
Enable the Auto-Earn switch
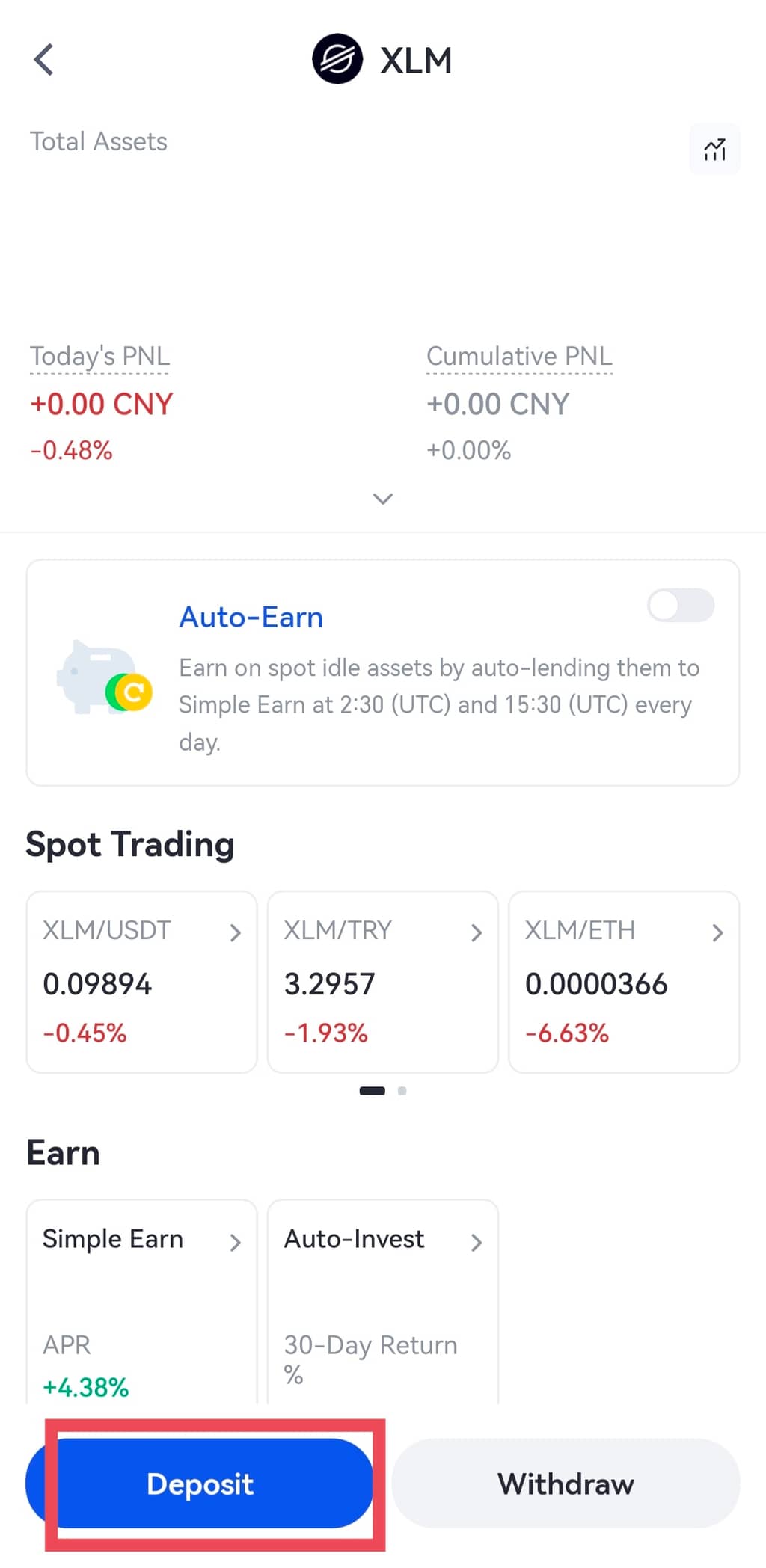(680, 606)
